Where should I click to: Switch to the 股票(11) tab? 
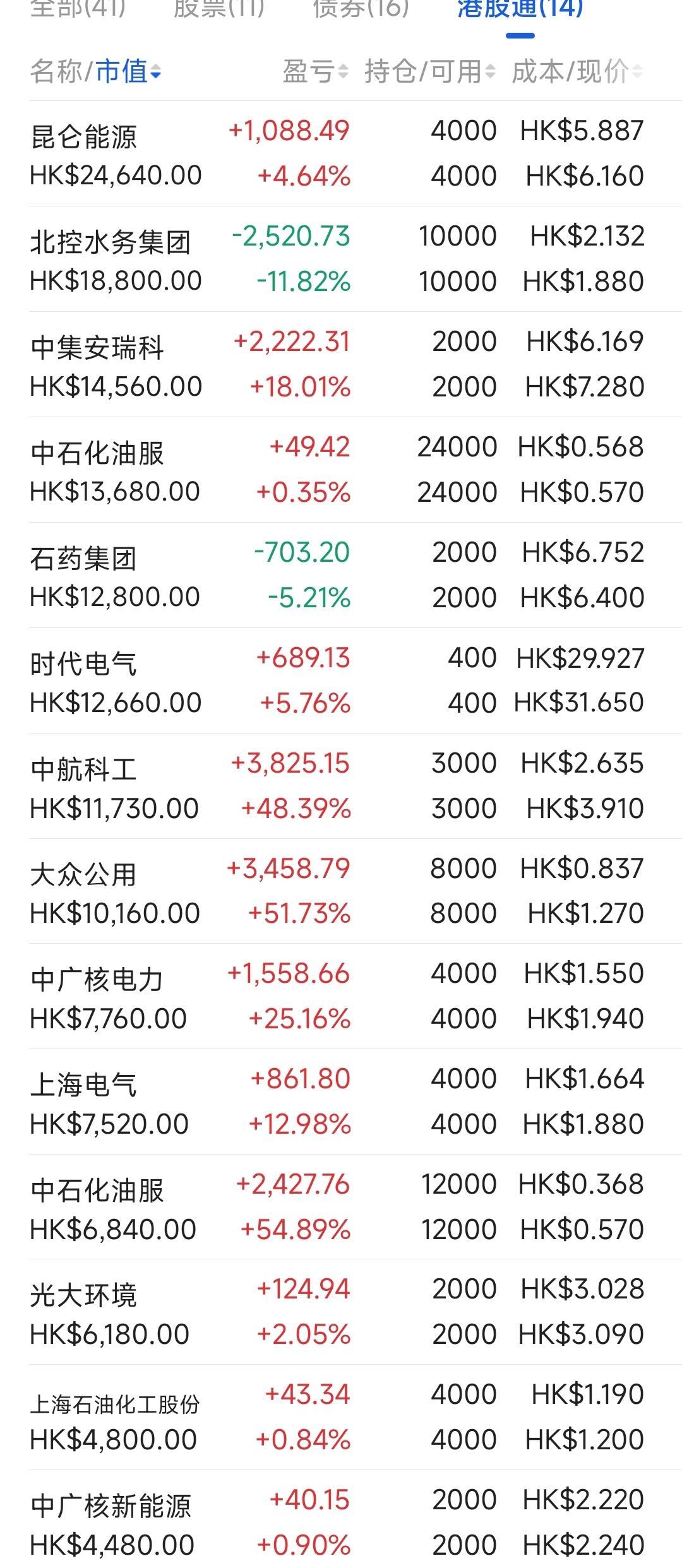coord(218,8)
